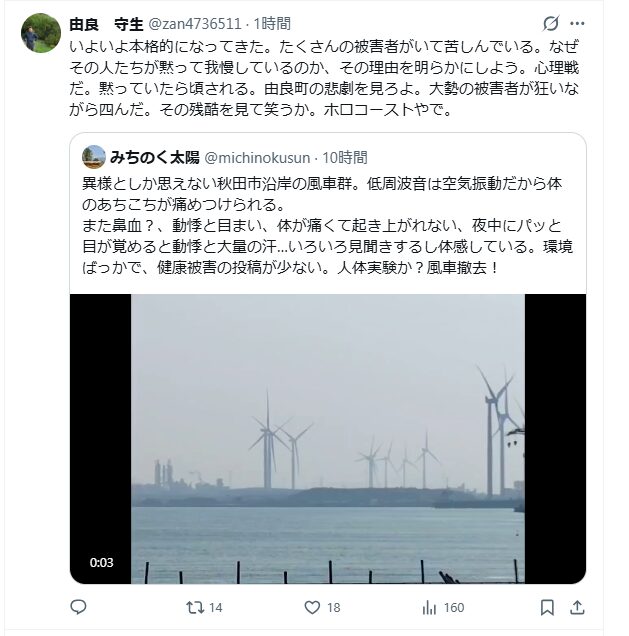Screen dimensions: 629x636
Task: Reply to 由良 守生's post
Action: 79,607
